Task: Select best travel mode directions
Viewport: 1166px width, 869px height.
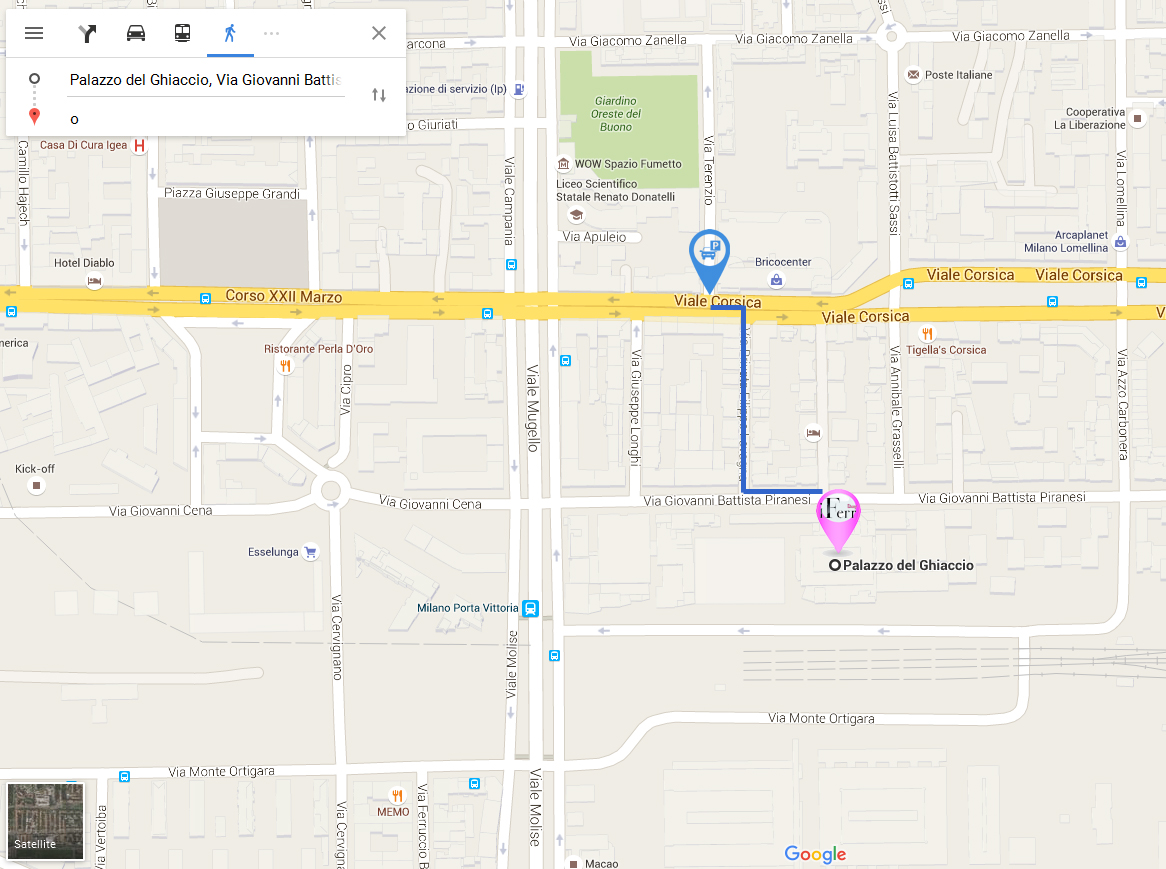Action: (88, 33)
